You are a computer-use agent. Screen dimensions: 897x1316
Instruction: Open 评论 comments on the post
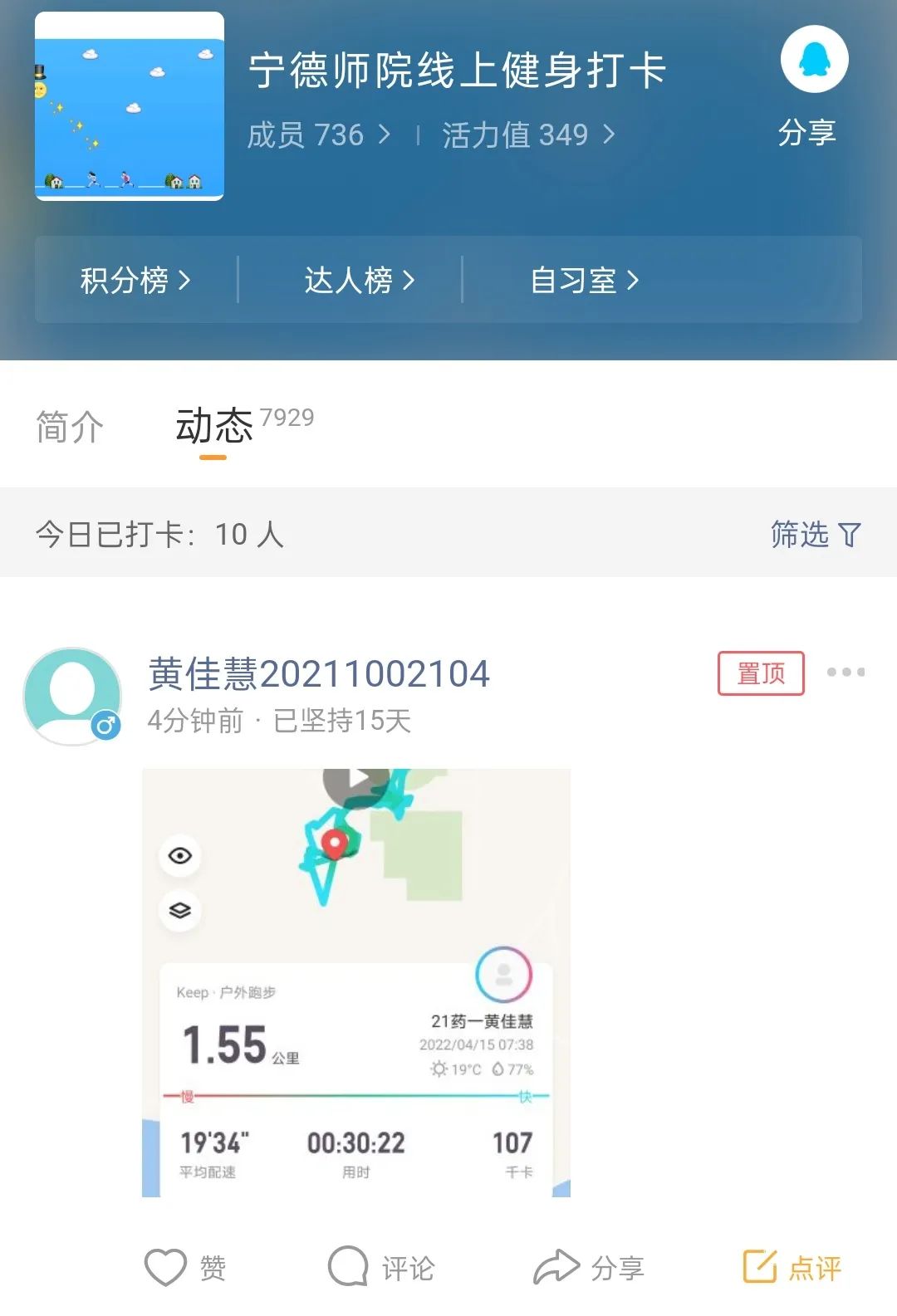pos(381,1268)
